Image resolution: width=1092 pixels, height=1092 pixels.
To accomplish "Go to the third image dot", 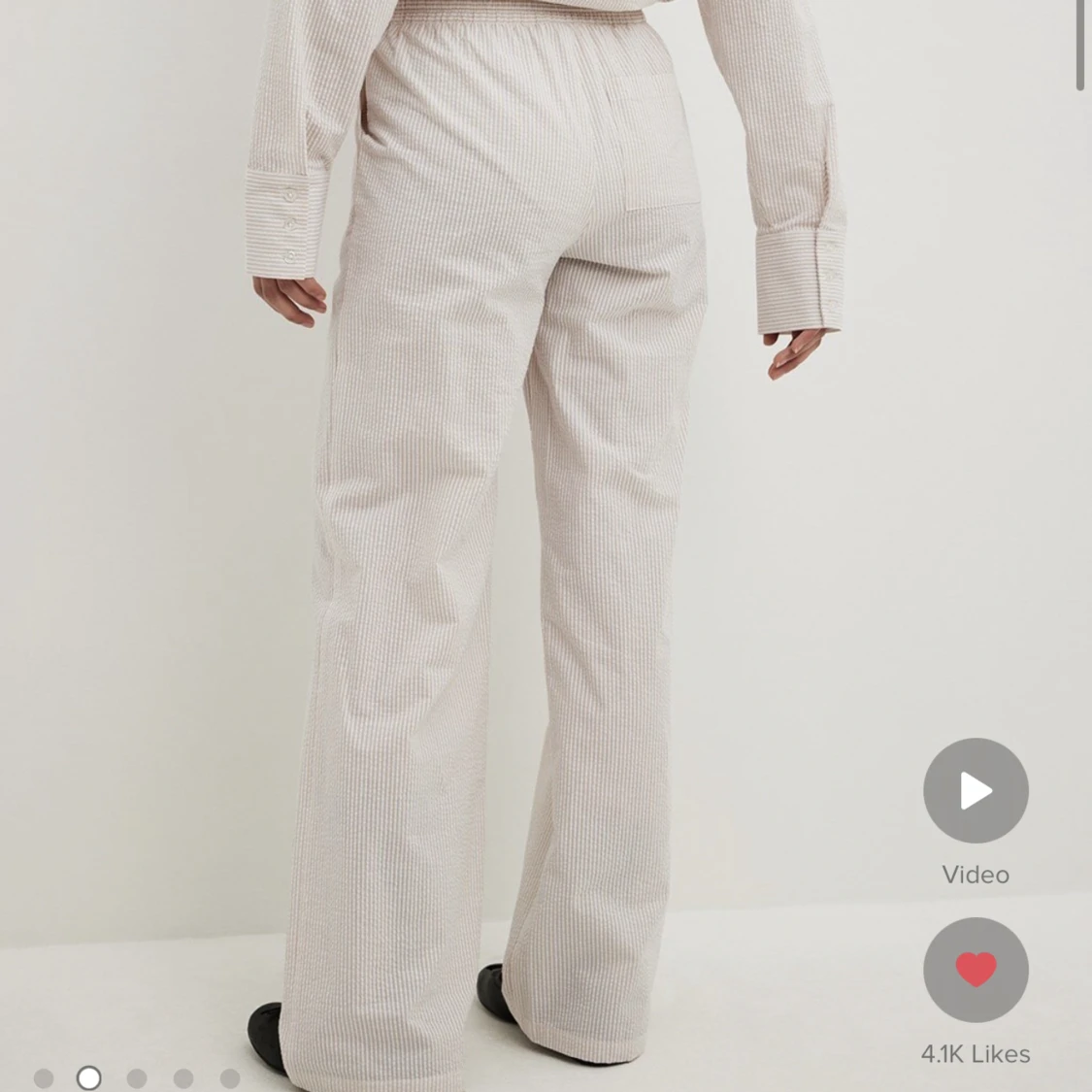I will click(x=137, y=1077).
